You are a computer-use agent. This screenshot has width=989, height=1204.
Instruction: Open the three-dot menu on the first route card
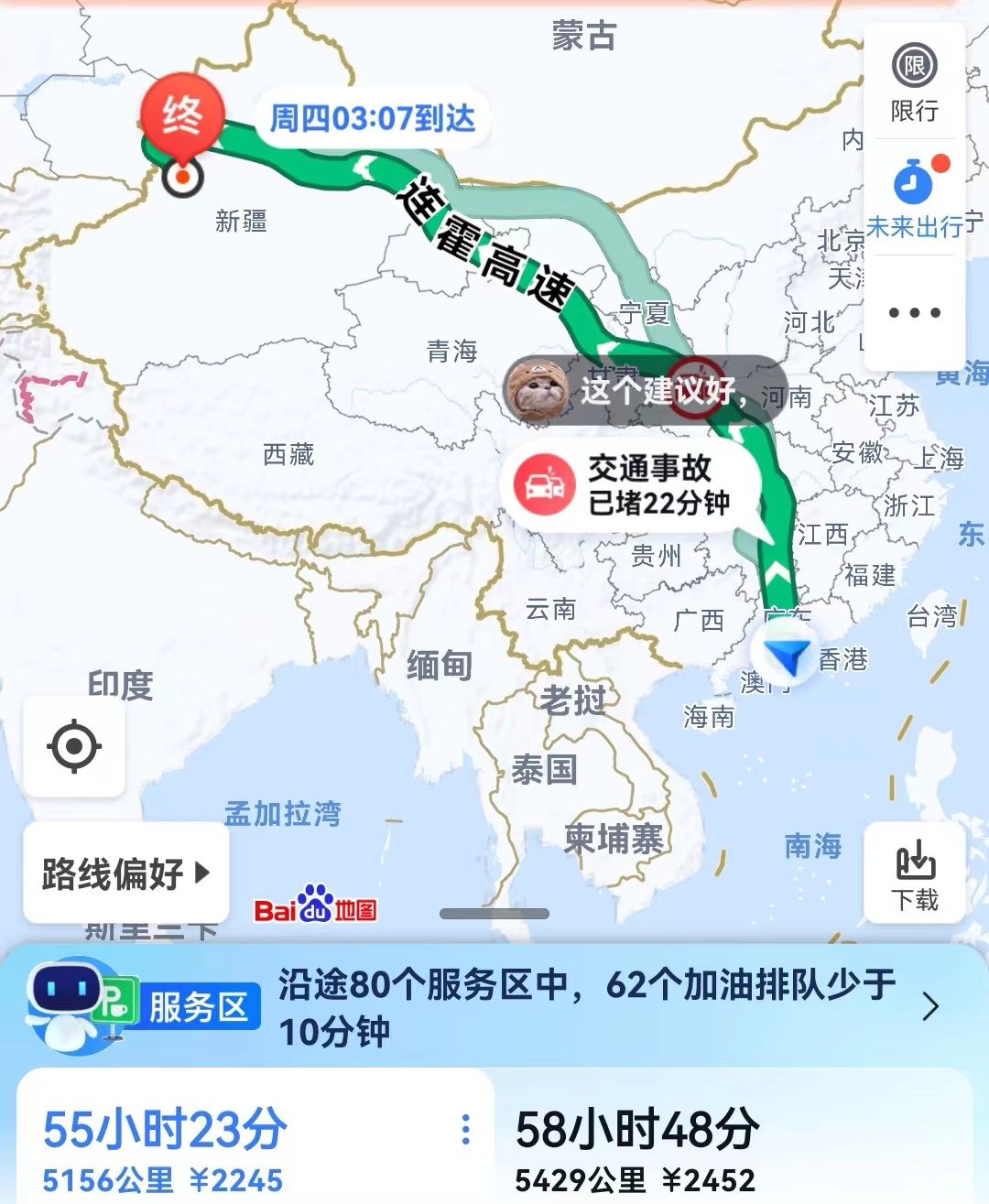[466, 1130]
